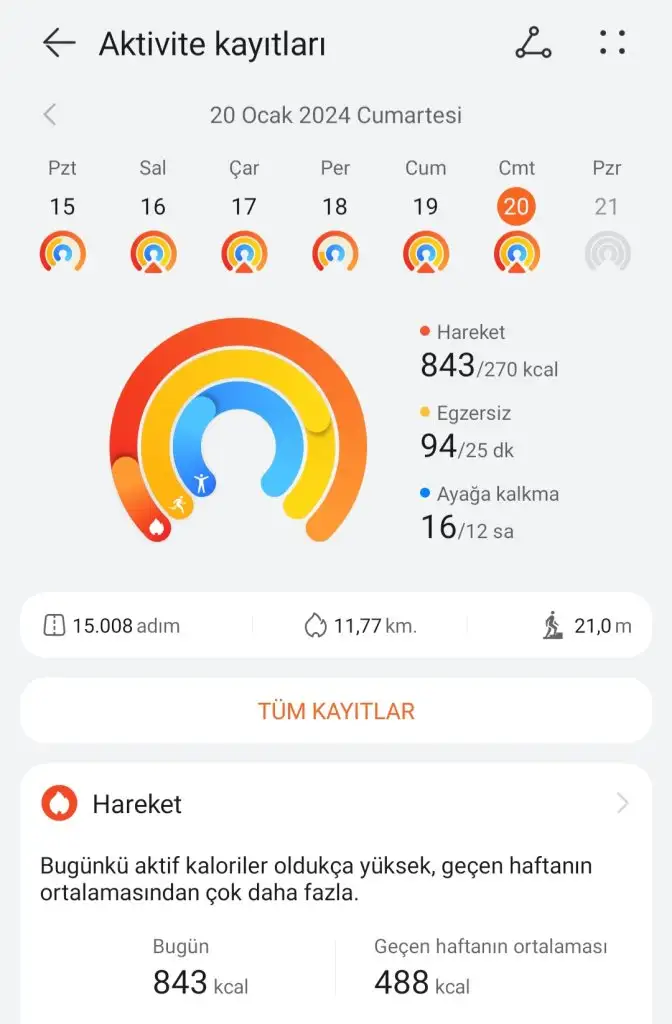Screen dimensions: 672x1024
Task: Open TÜM KAYITLAR
Action: [x=336, y=711]
